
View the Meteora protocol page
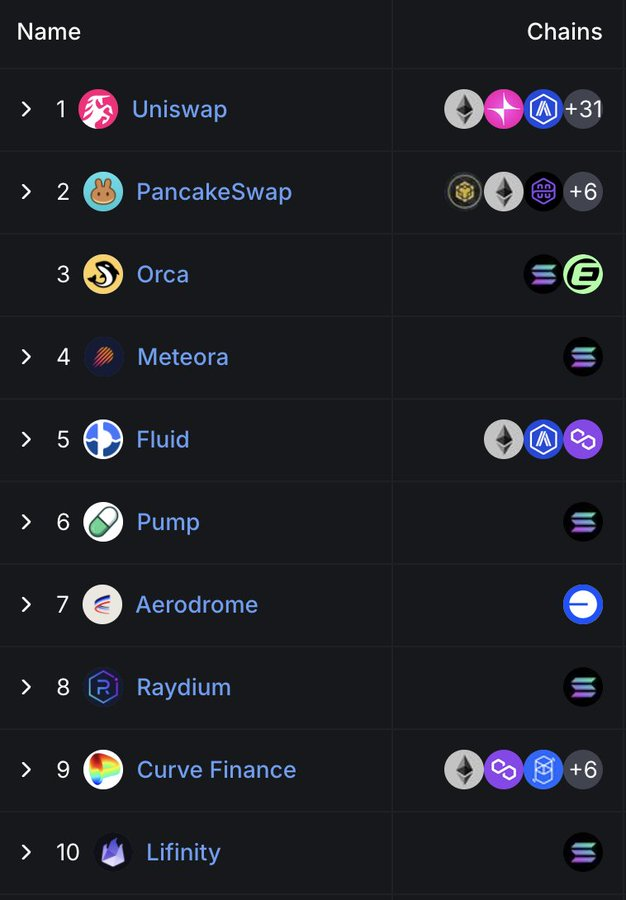pyautogui.click(x=182, y=356)
